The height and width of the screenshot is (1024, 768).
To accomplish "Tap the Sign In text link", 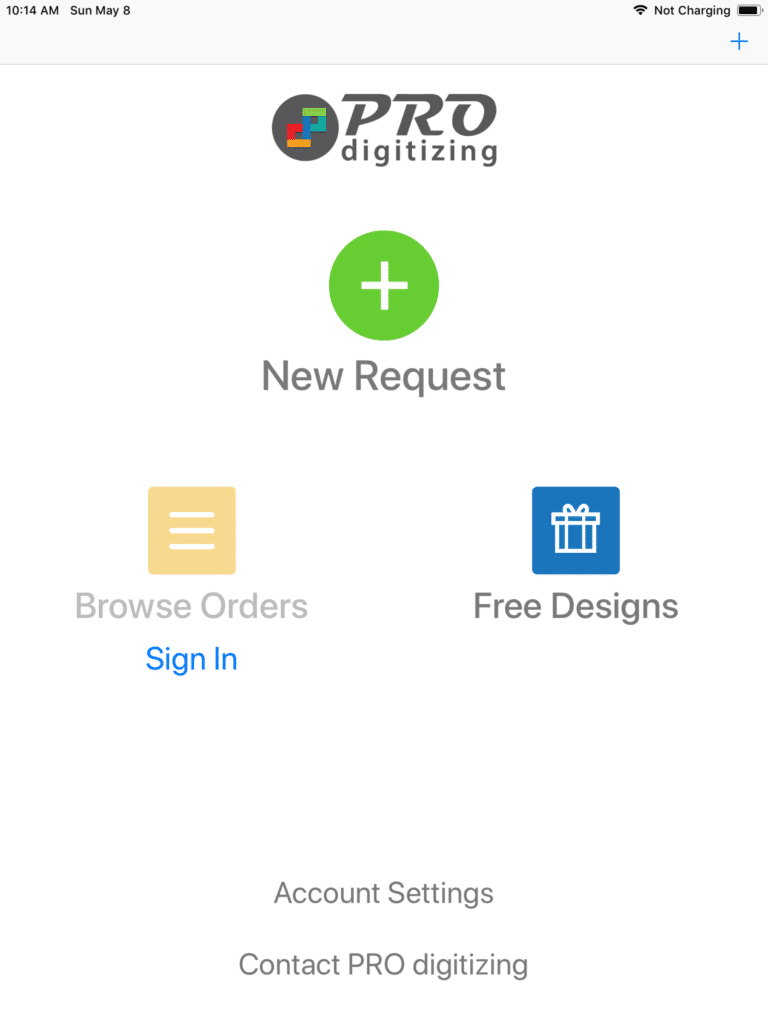I will click(x=191, y=658).
